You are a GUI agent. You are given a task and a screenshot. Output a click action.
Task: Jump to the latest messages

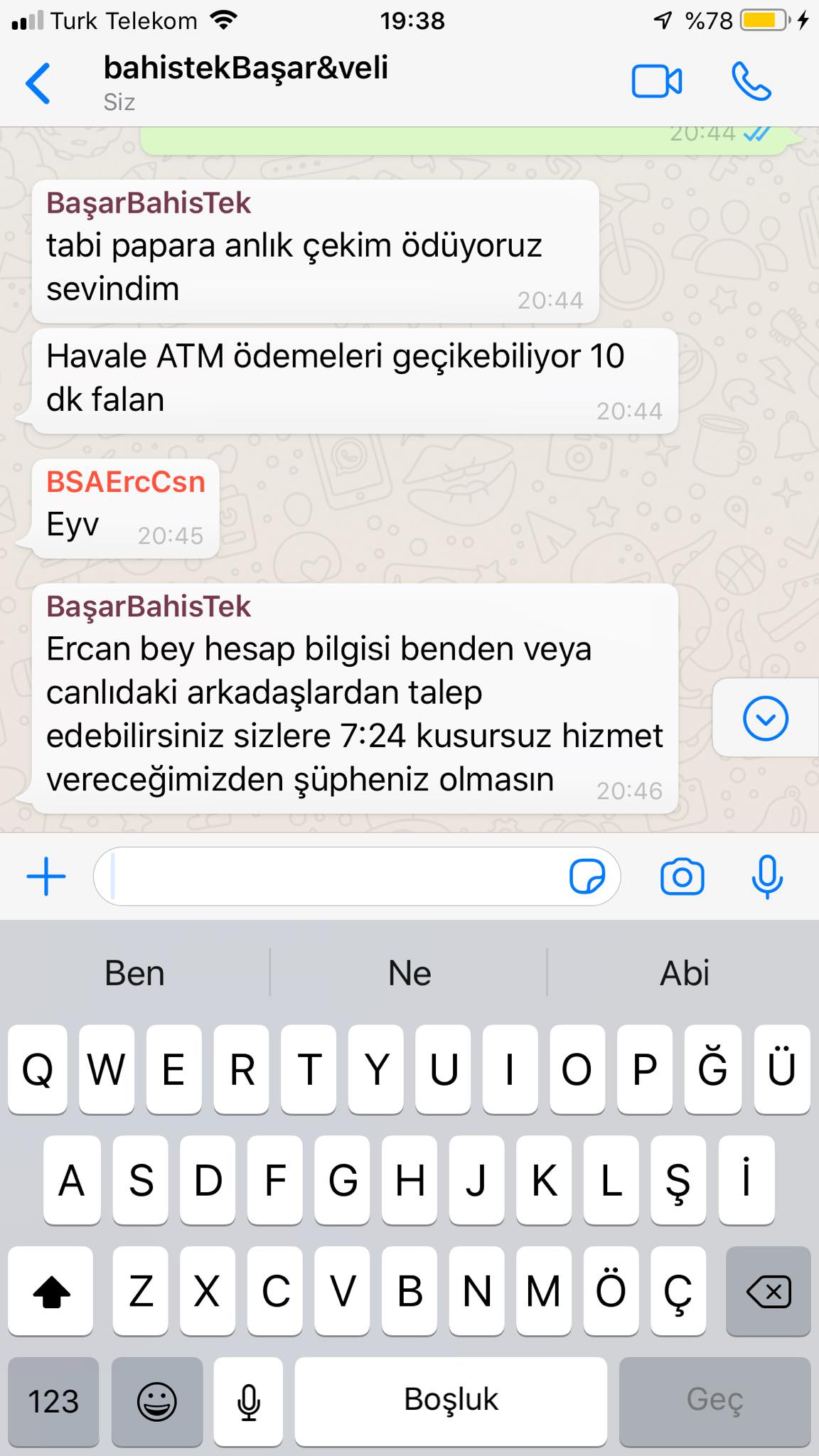(765, 718)
